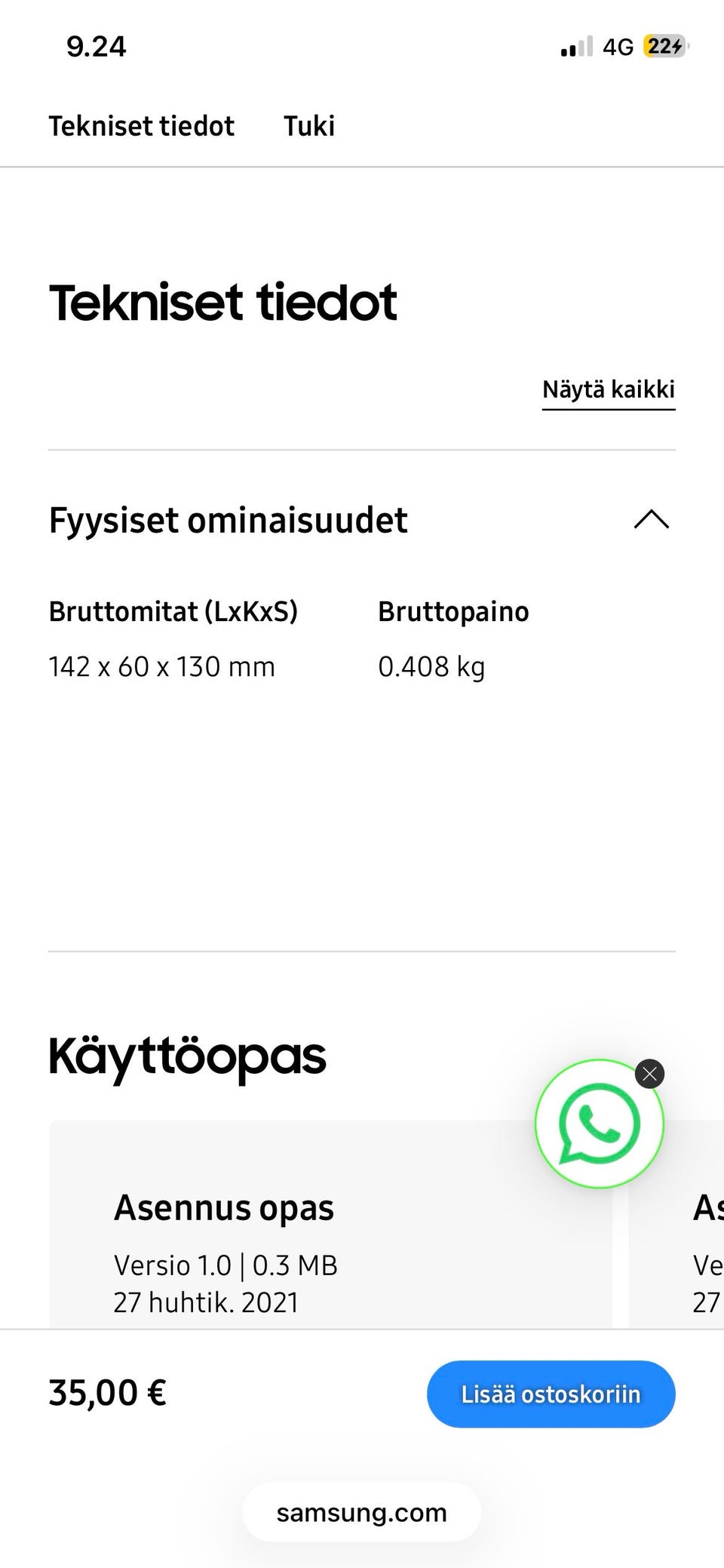Screen dimensions: 724x1568
Task: Select the Bruttomitat dimensions text
Action: pos(161,666)
